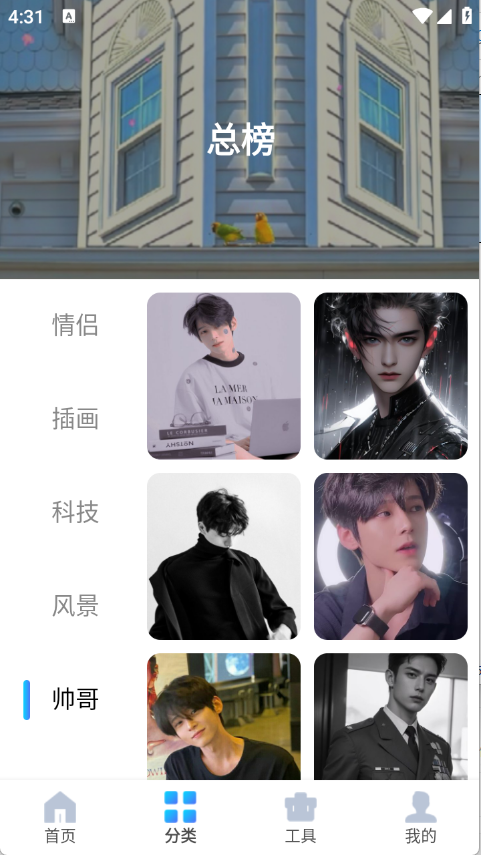Open the smiling boy in black tee
481x855 pixels.
[x=224, y=716]
